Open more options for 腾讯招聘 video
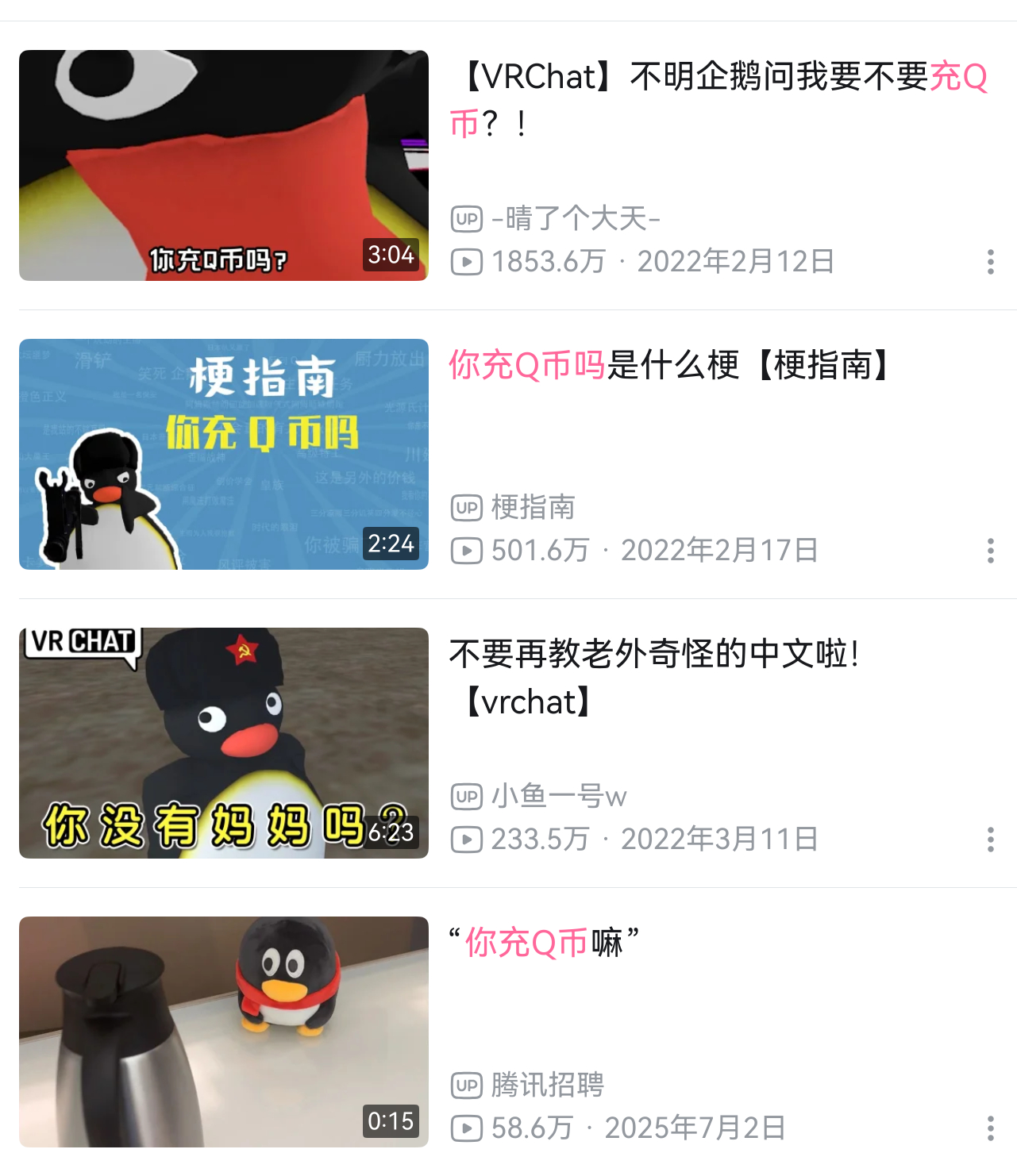The height and width of the screenshot is (1176, 1017). click(x=990, y=1128)
